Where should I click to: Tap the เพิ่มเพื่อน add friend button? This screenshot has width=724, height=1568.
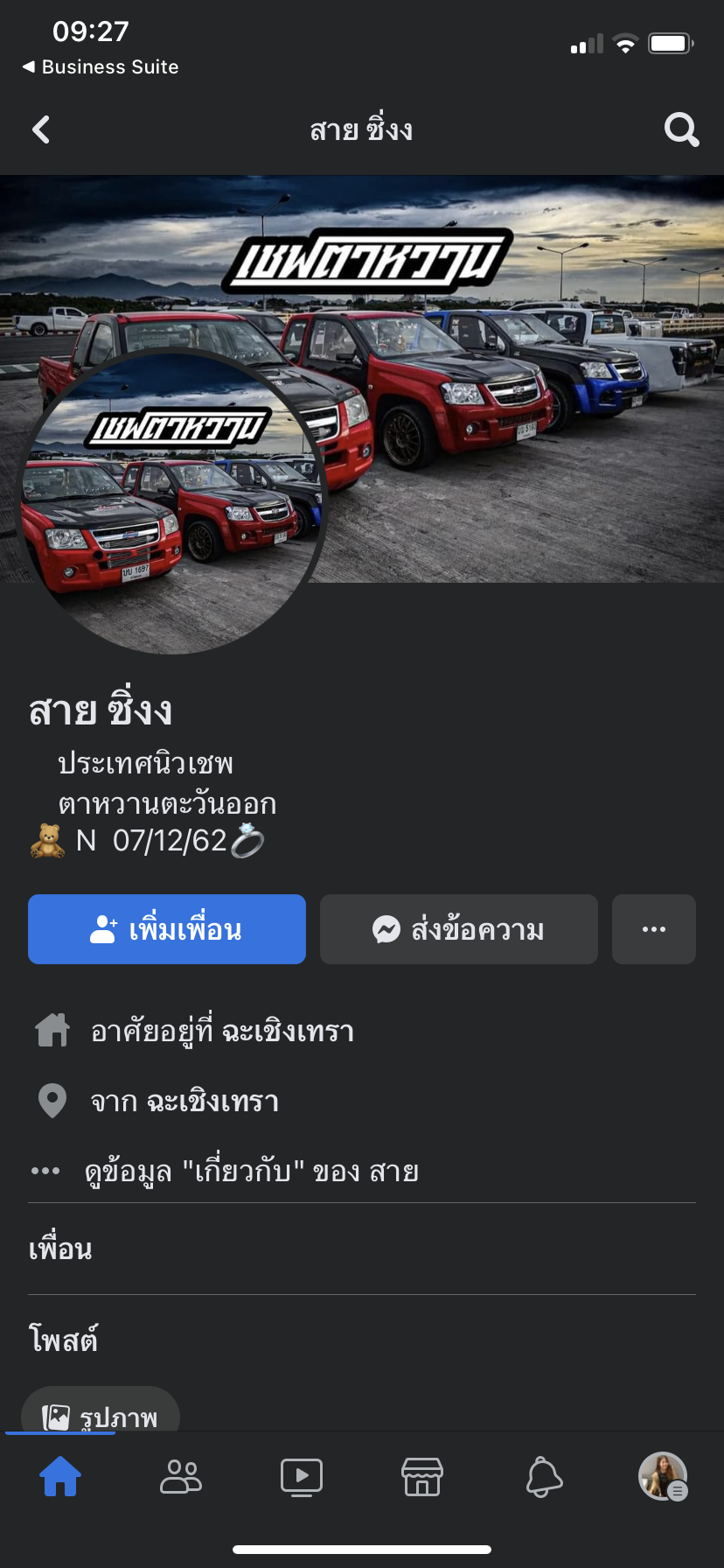click(x=167, y=929)
